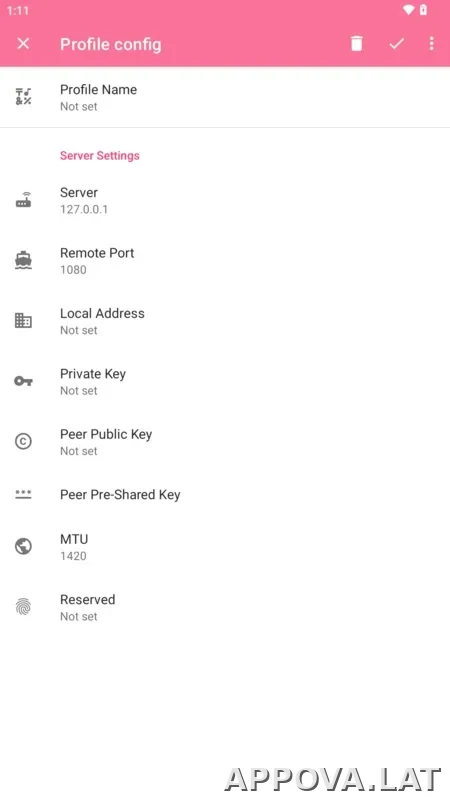The image size is (450, 800).
Task: Open Peer Pre-Shared Key setting
Action: point(225,494)
